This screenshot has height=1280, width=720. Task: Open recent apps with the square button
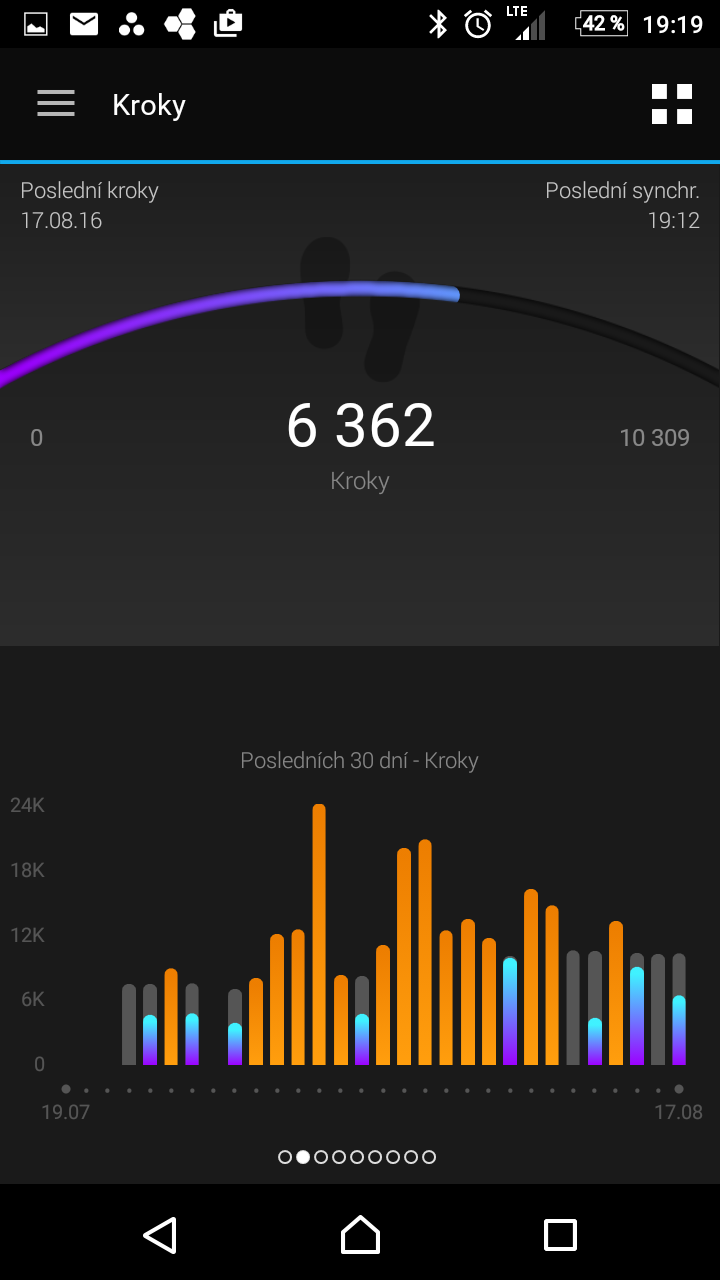pos(560,1237)
